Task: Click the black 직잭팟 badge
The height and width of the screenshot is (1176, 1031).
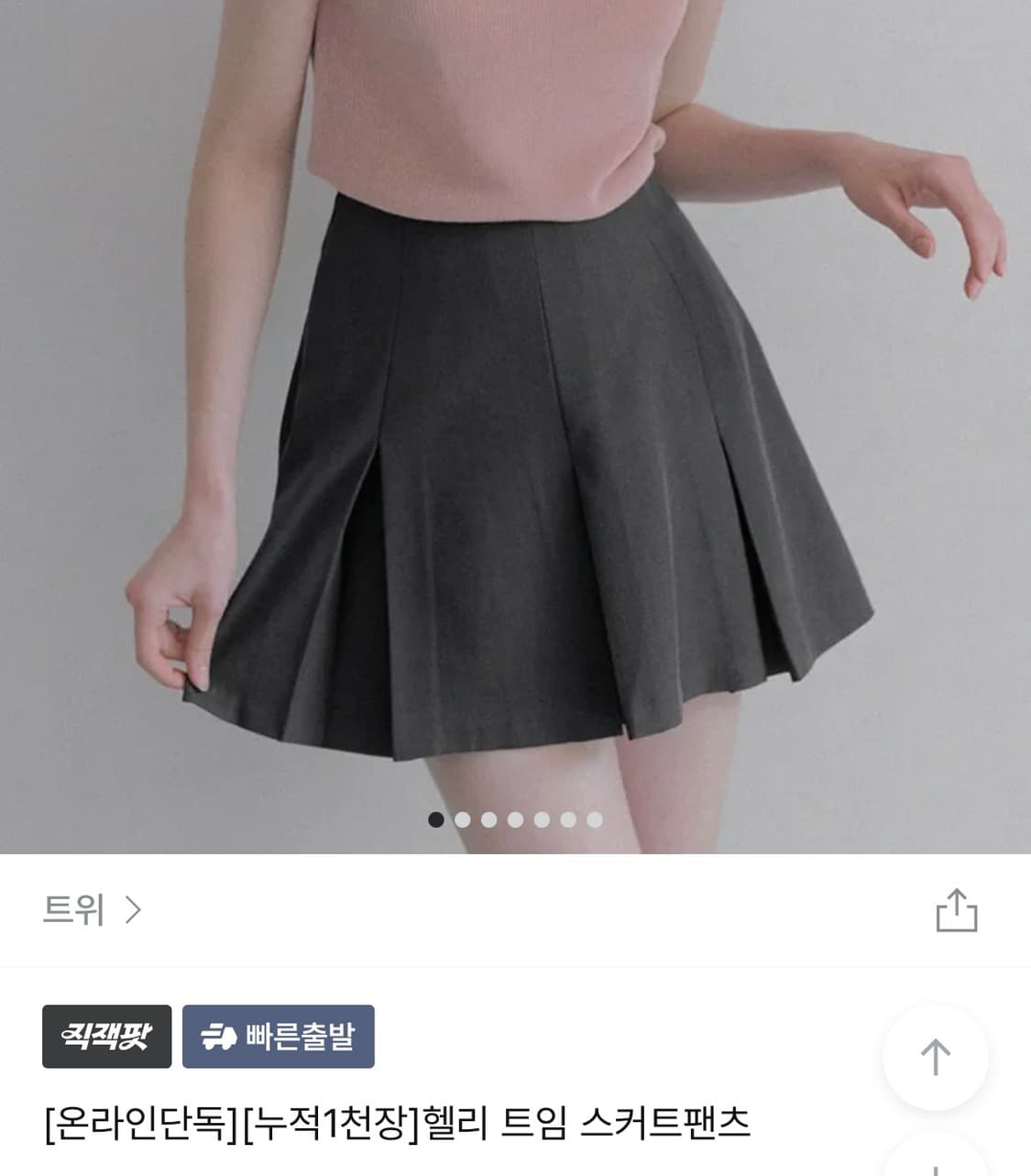Action: pos(107,1039)
